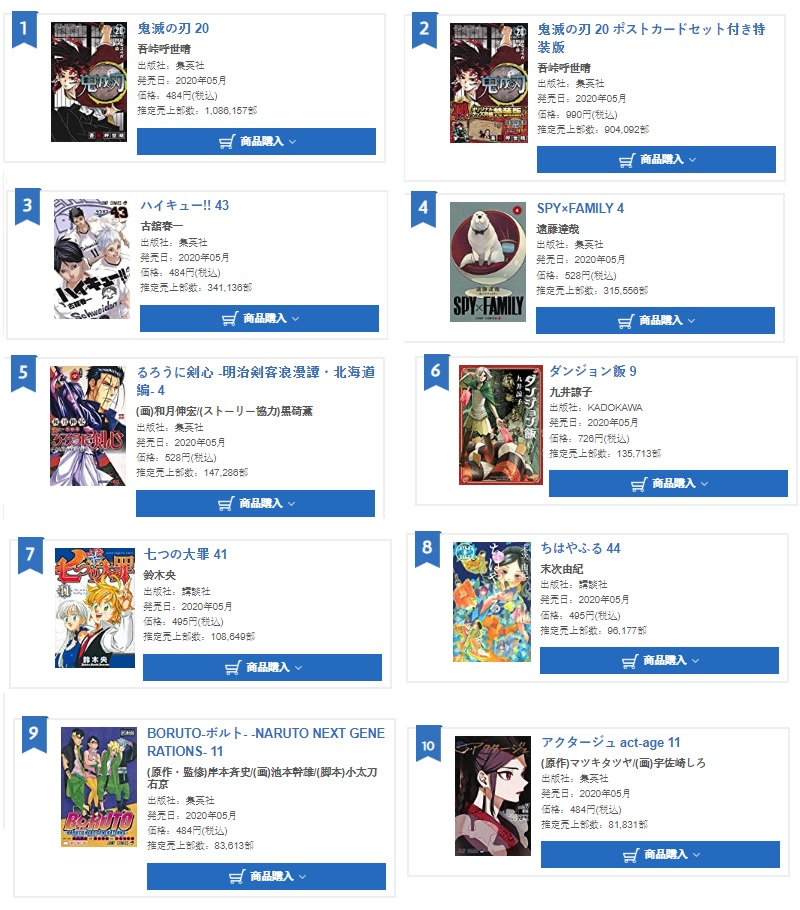This screenshot has width=800, height=910.
Task: Expand 商品購入 for アクタージュ act-age 11
Action: (x=660, y=854)
